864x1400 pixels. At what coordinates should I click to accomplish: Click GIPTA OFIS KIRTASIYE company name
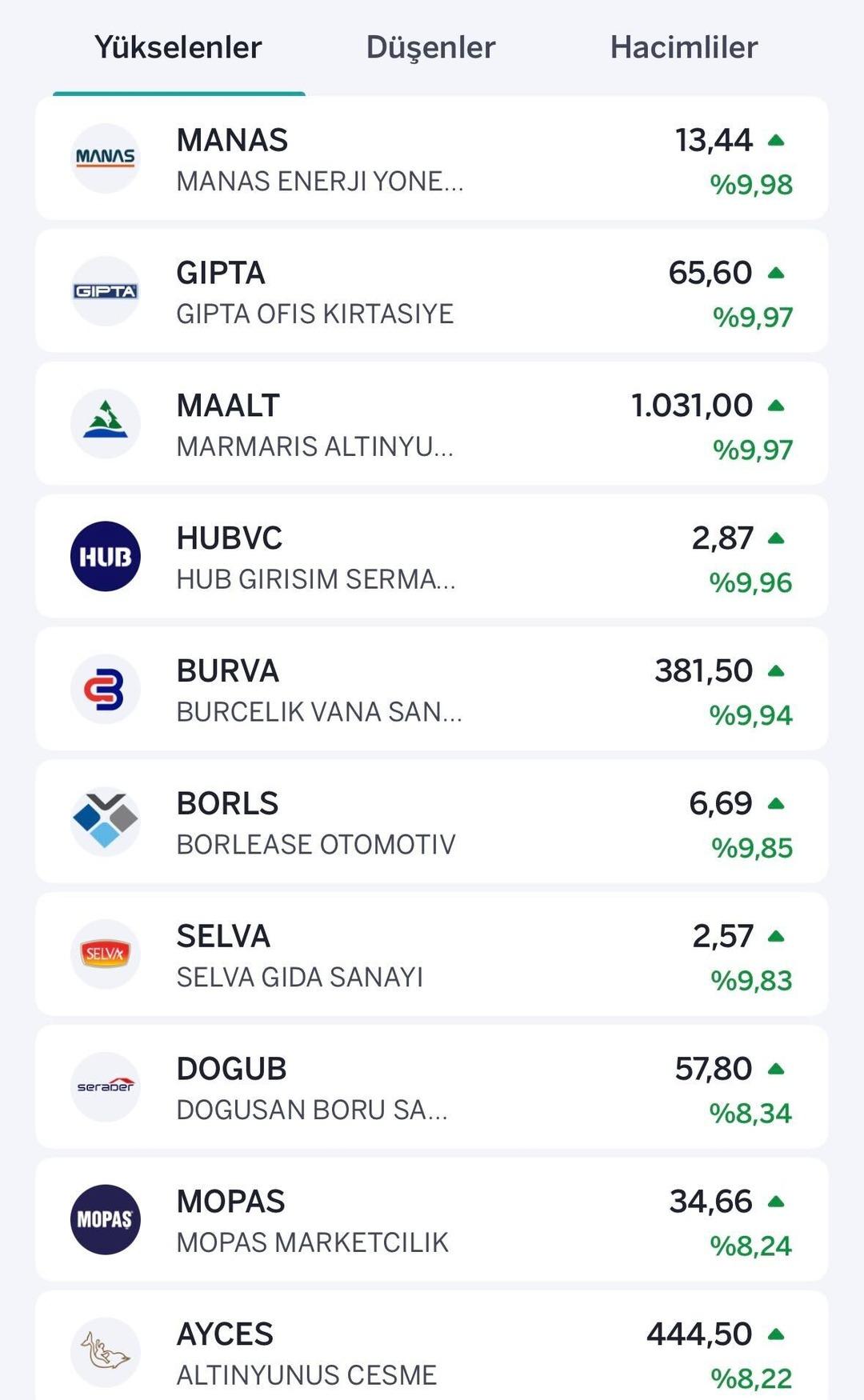point(314,314)
